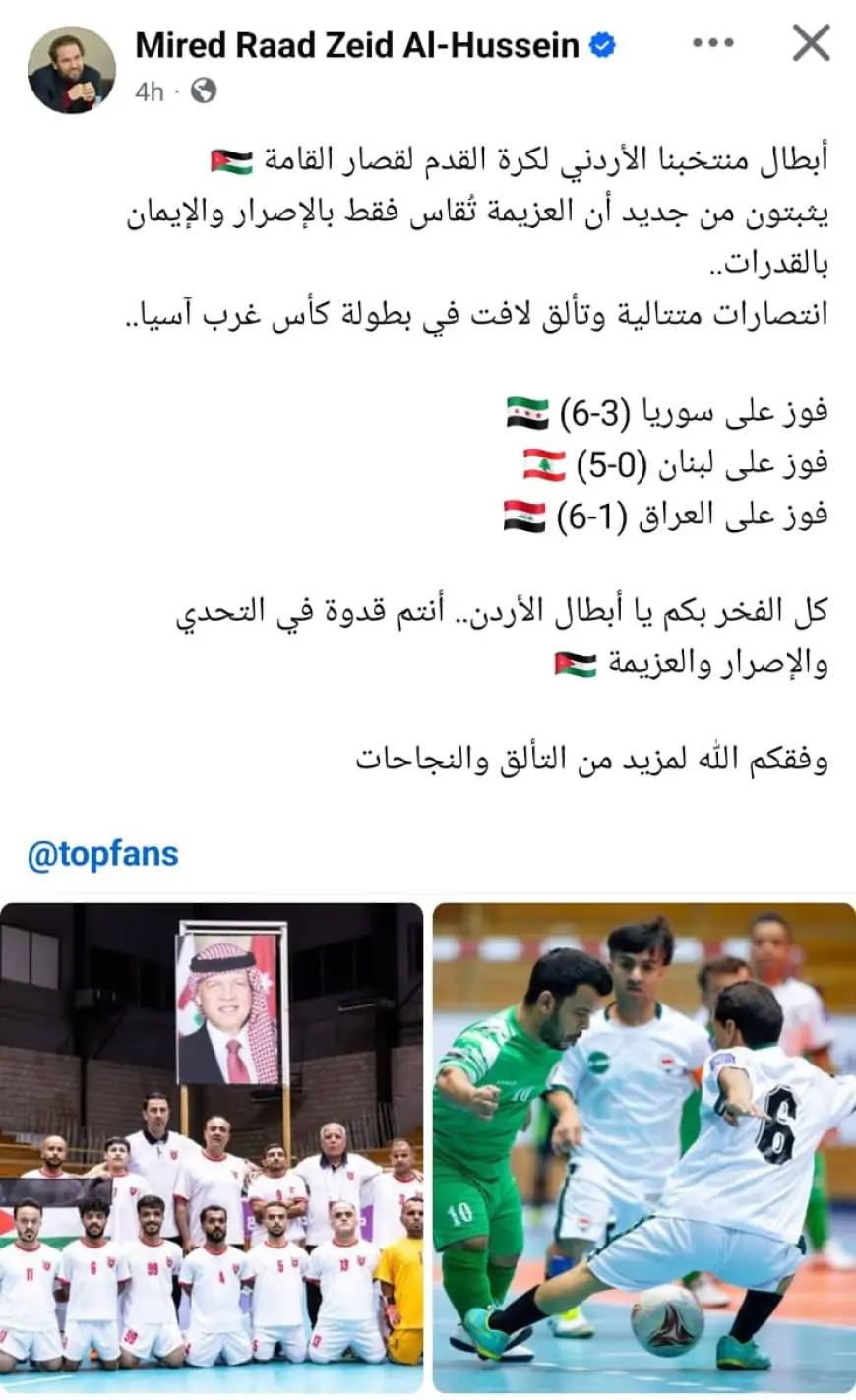Dismiss this post with the X
856x1400 pixels.
point(811,43)
